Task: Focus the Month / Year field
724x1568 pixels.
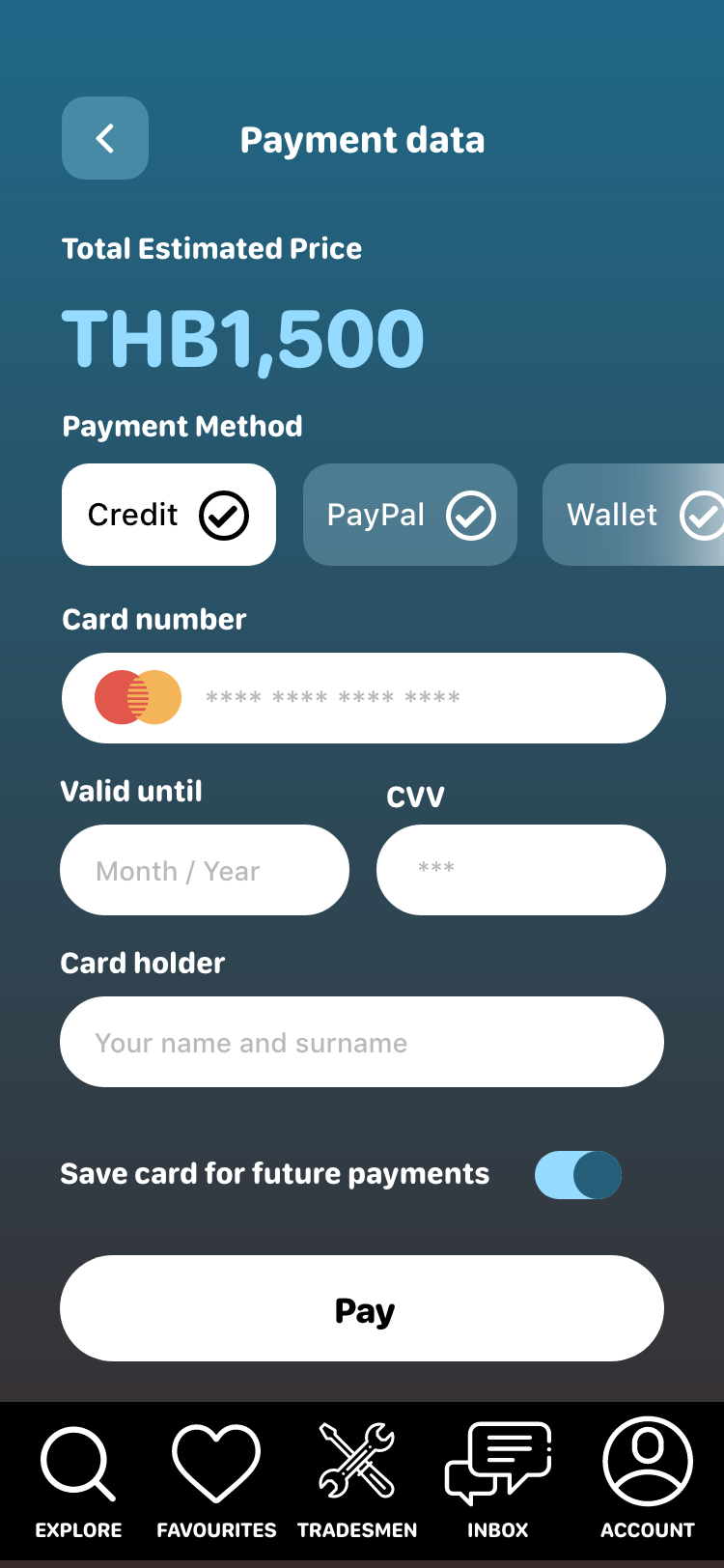Action: 205,870
